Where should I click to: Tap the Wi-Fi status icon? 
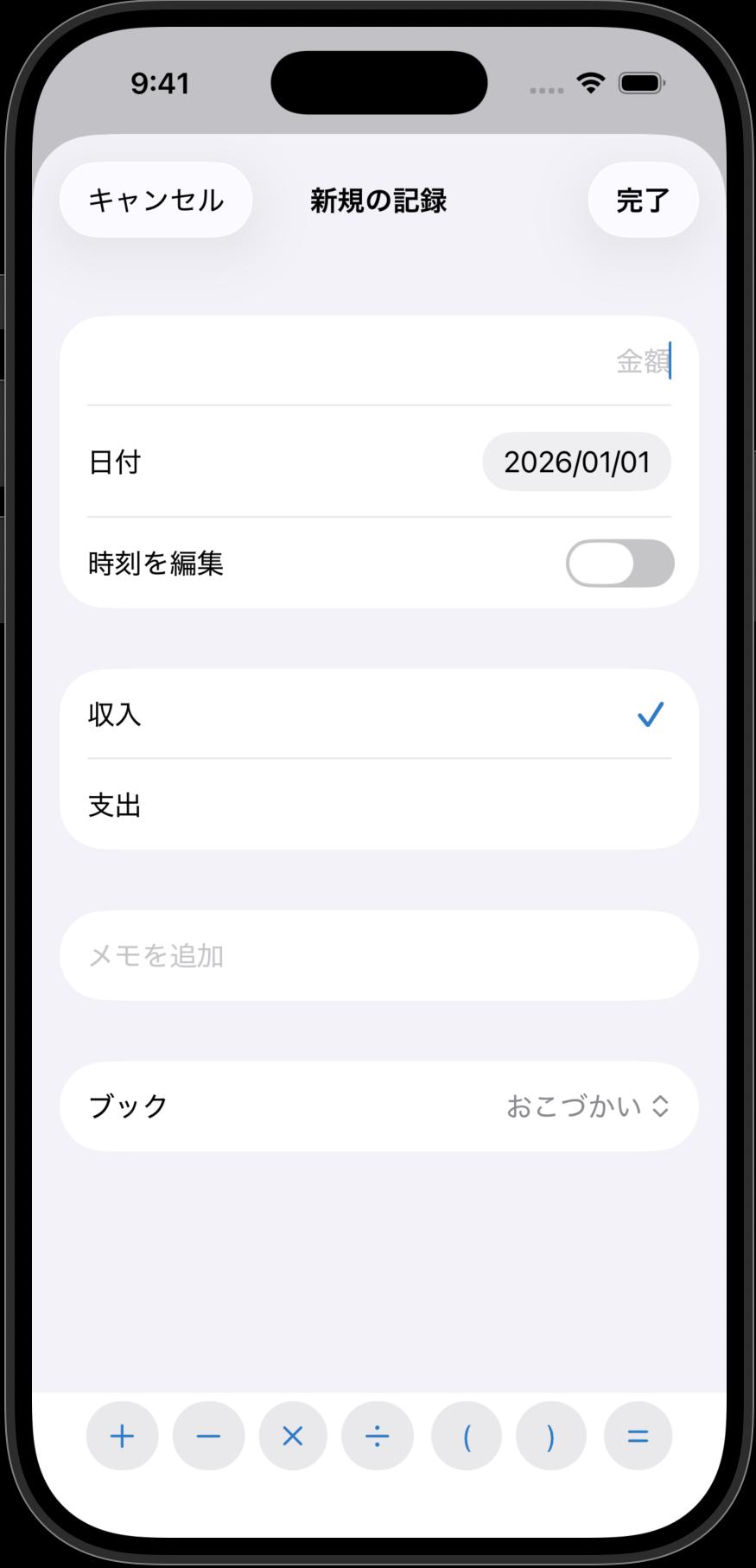(590, 83)
